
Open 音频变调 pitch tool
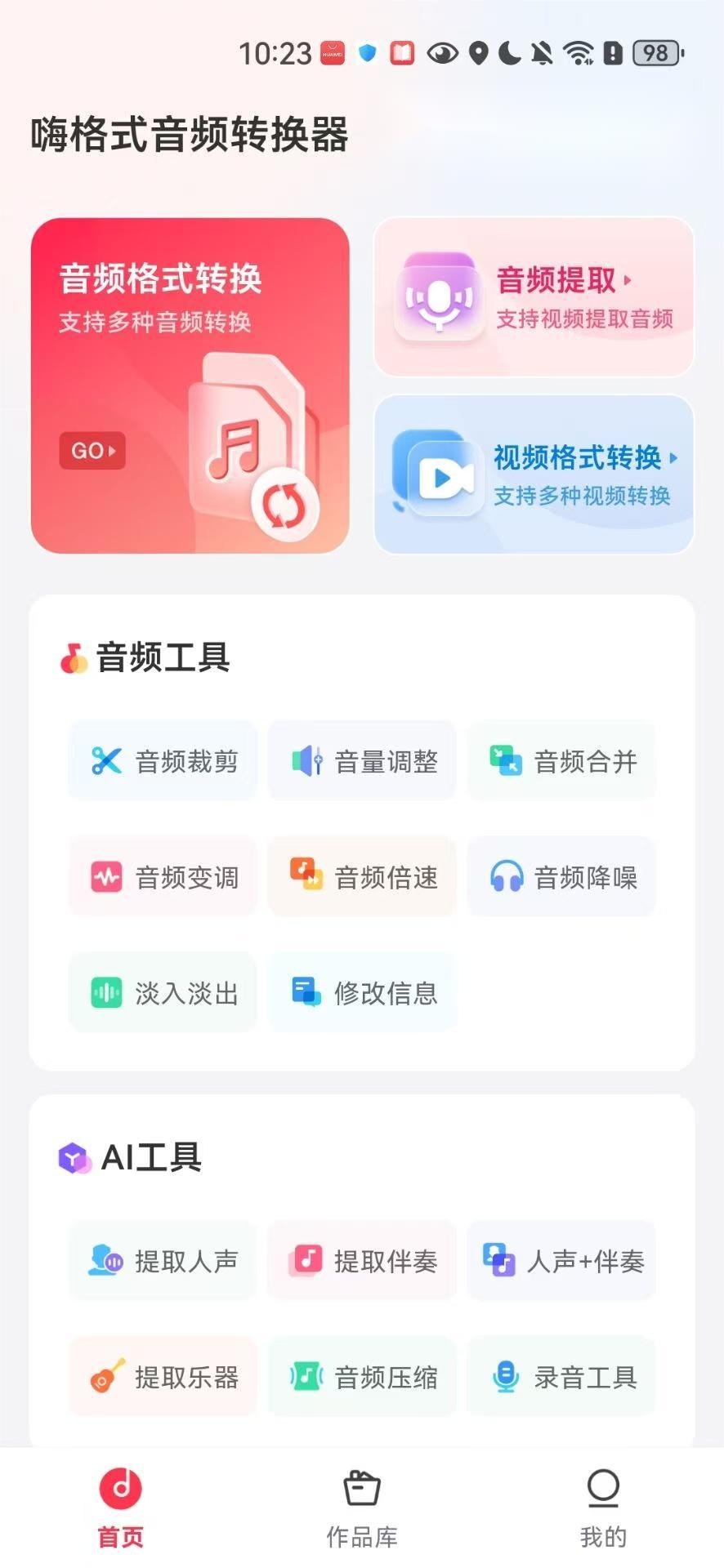pos(163,877)
